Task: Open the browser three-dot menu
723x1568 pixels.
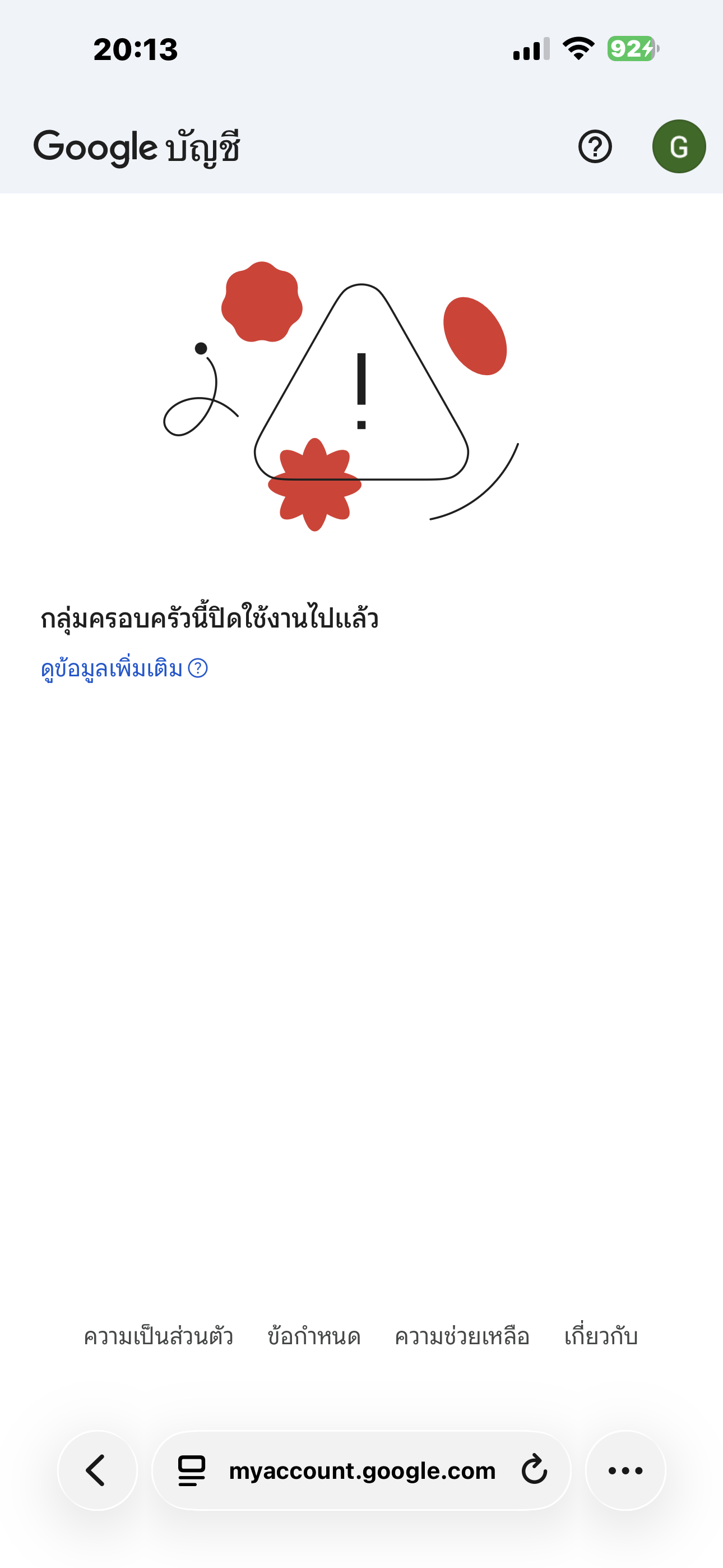Action: (x=625, y=1470)
